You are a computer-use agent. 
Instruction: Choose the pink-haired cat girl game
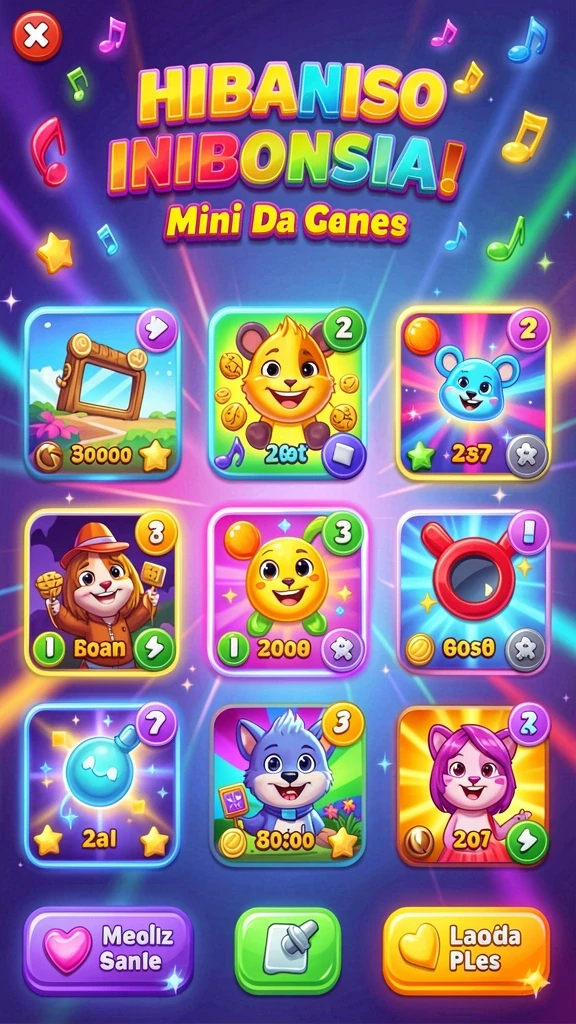click(x=473, y=786)
